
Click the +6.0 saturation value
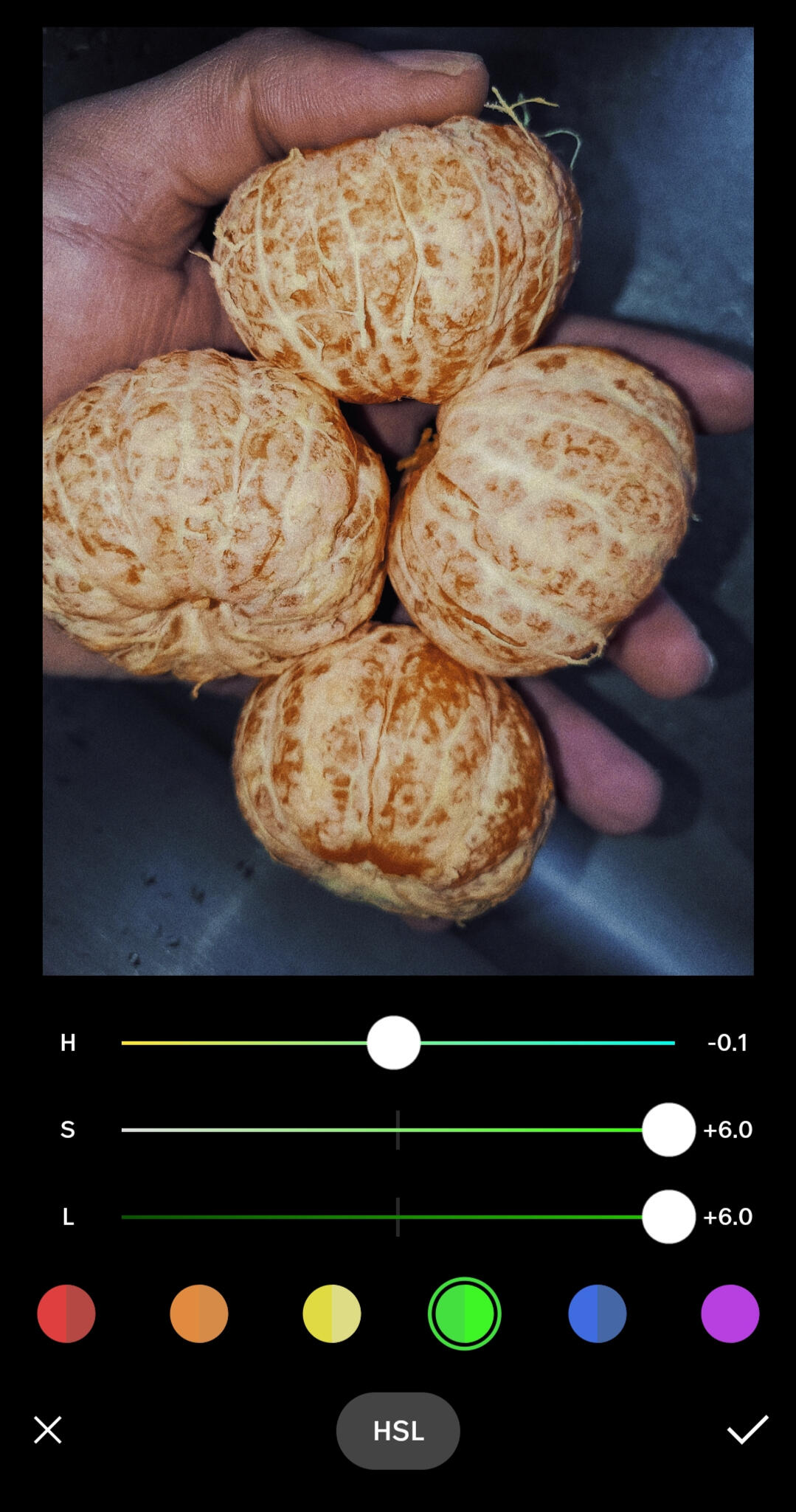[x=727, y=1130]
